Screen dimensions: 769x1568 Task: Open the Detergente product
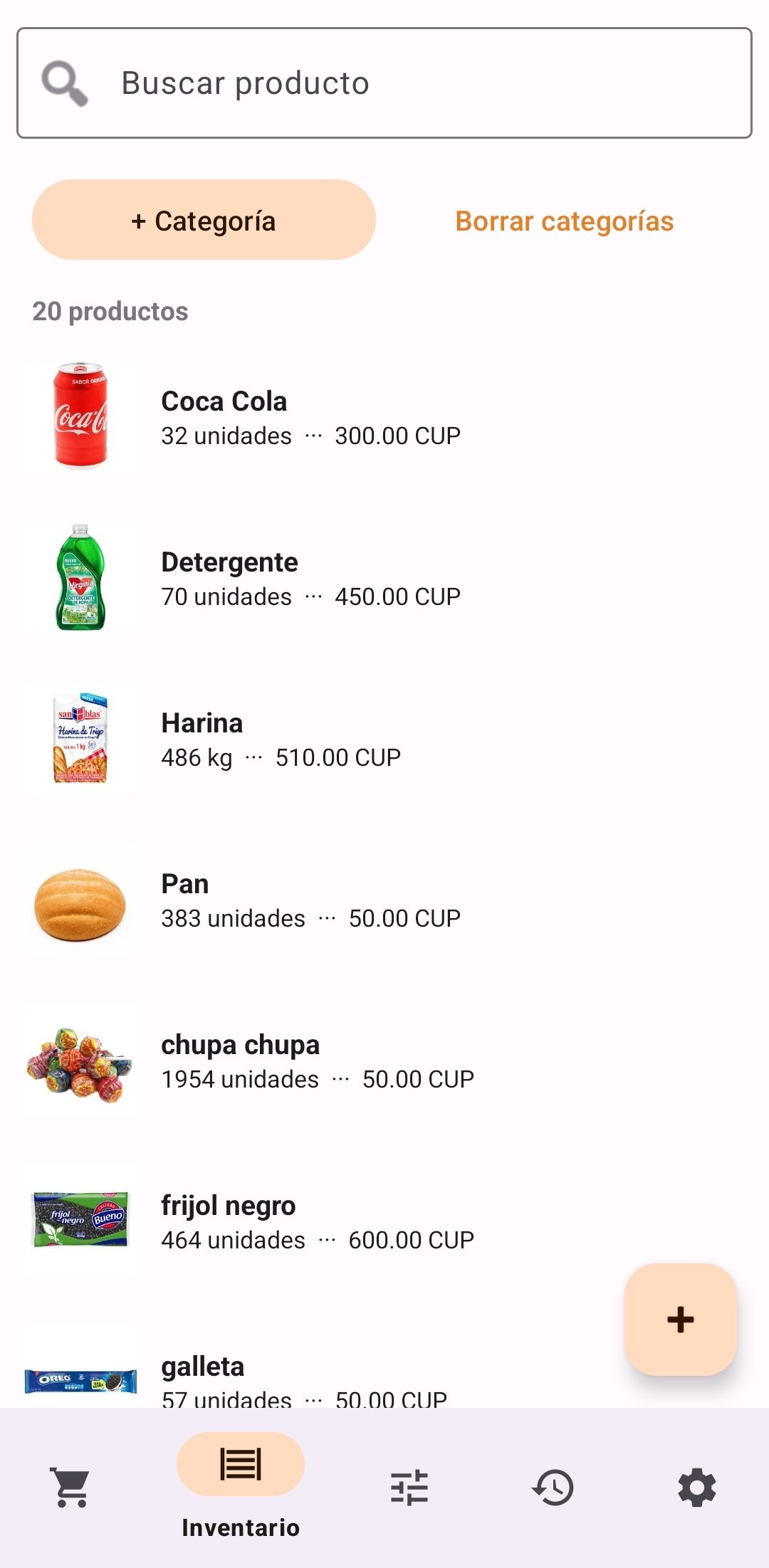tap(384, 577)
